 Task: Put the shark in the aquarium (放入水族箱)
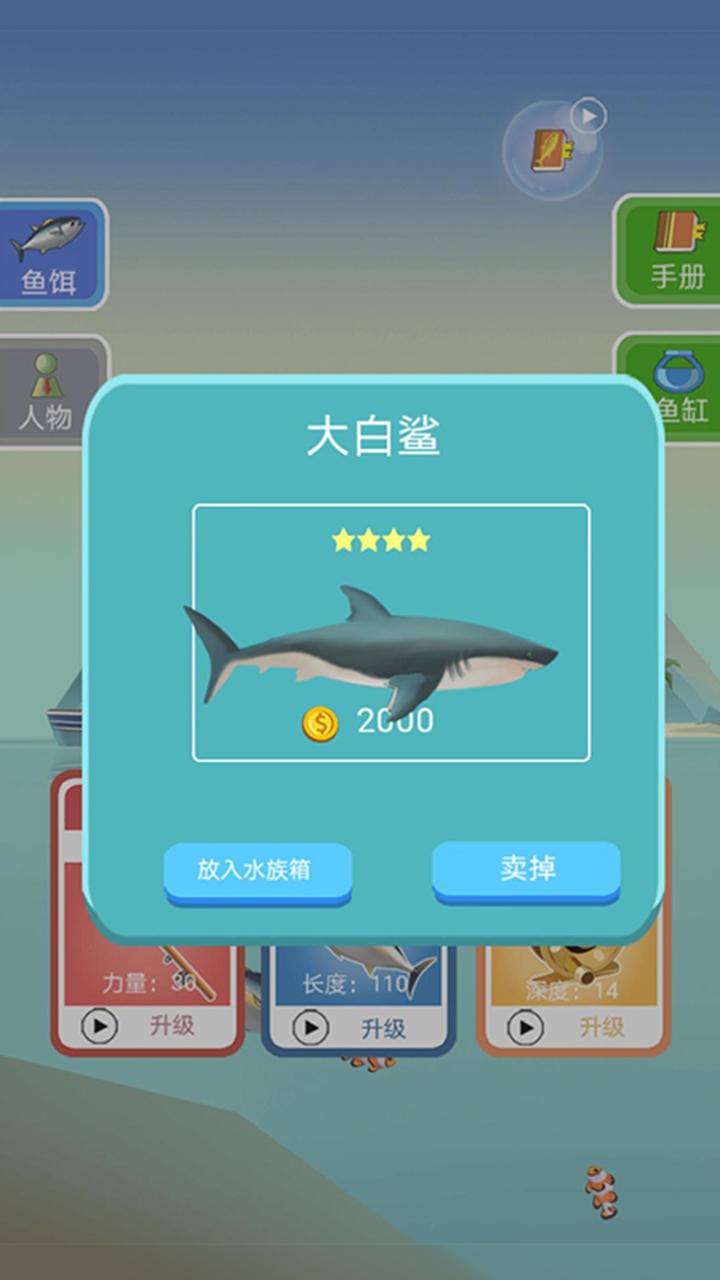(x=257, y=870)
